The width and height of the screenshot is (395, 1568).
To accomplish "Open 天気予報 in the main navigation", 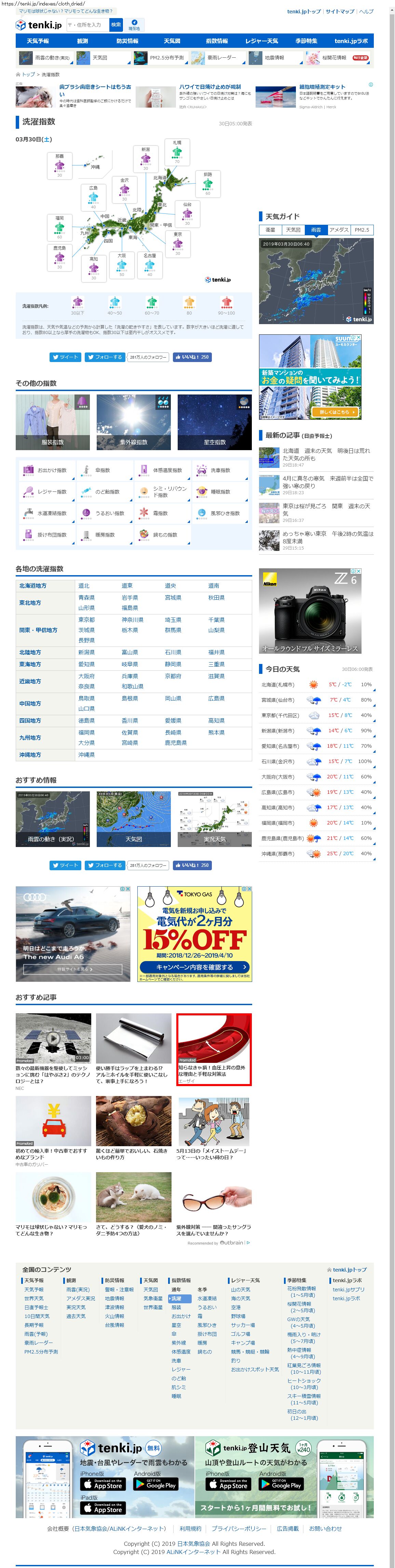I will click(x=38, y=41).
